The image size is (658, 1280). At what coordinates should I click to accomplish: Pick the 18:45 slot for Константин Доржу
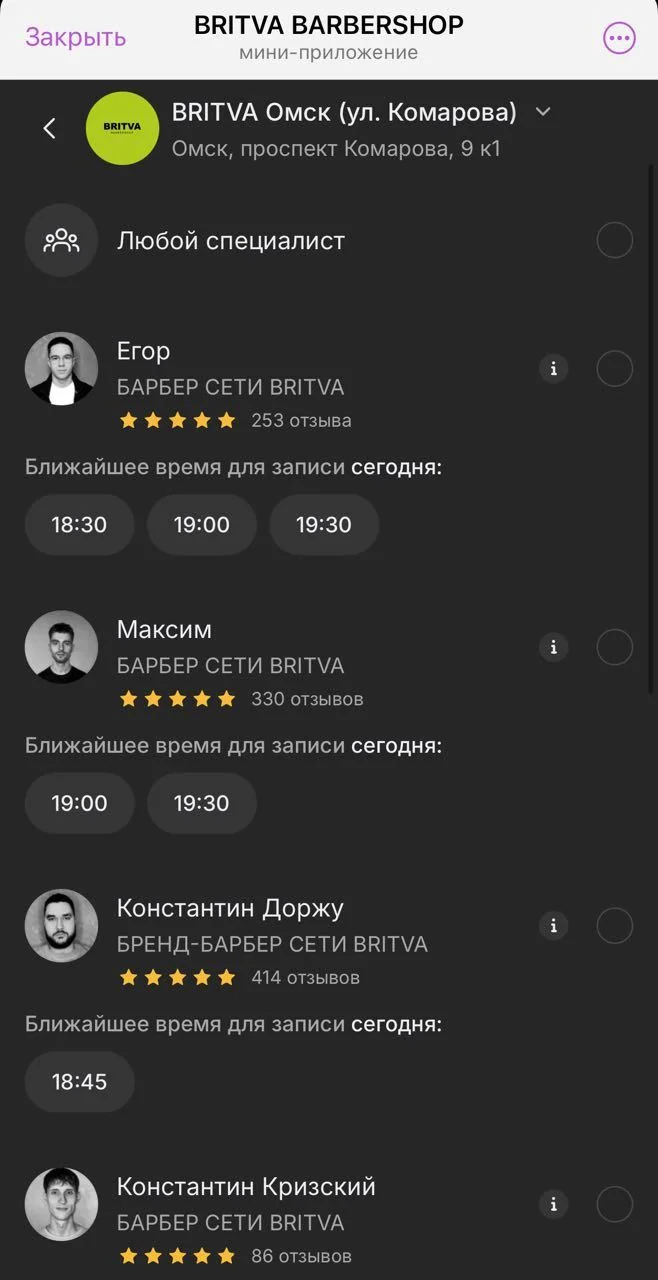(79, 1081)
